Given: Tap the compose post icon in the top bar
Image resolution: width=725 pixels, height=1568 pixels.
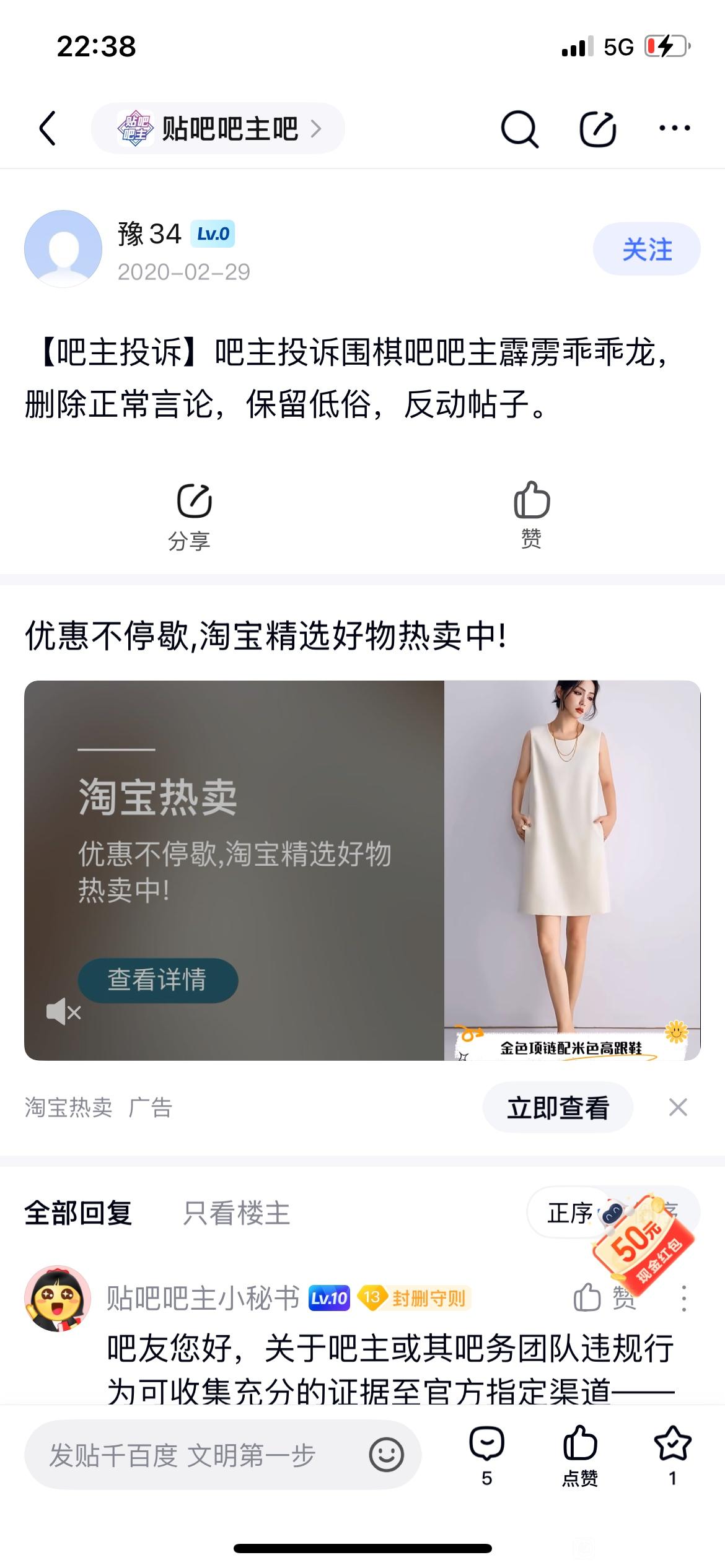Looking at the screenshot, I should [x=597, y=129].
